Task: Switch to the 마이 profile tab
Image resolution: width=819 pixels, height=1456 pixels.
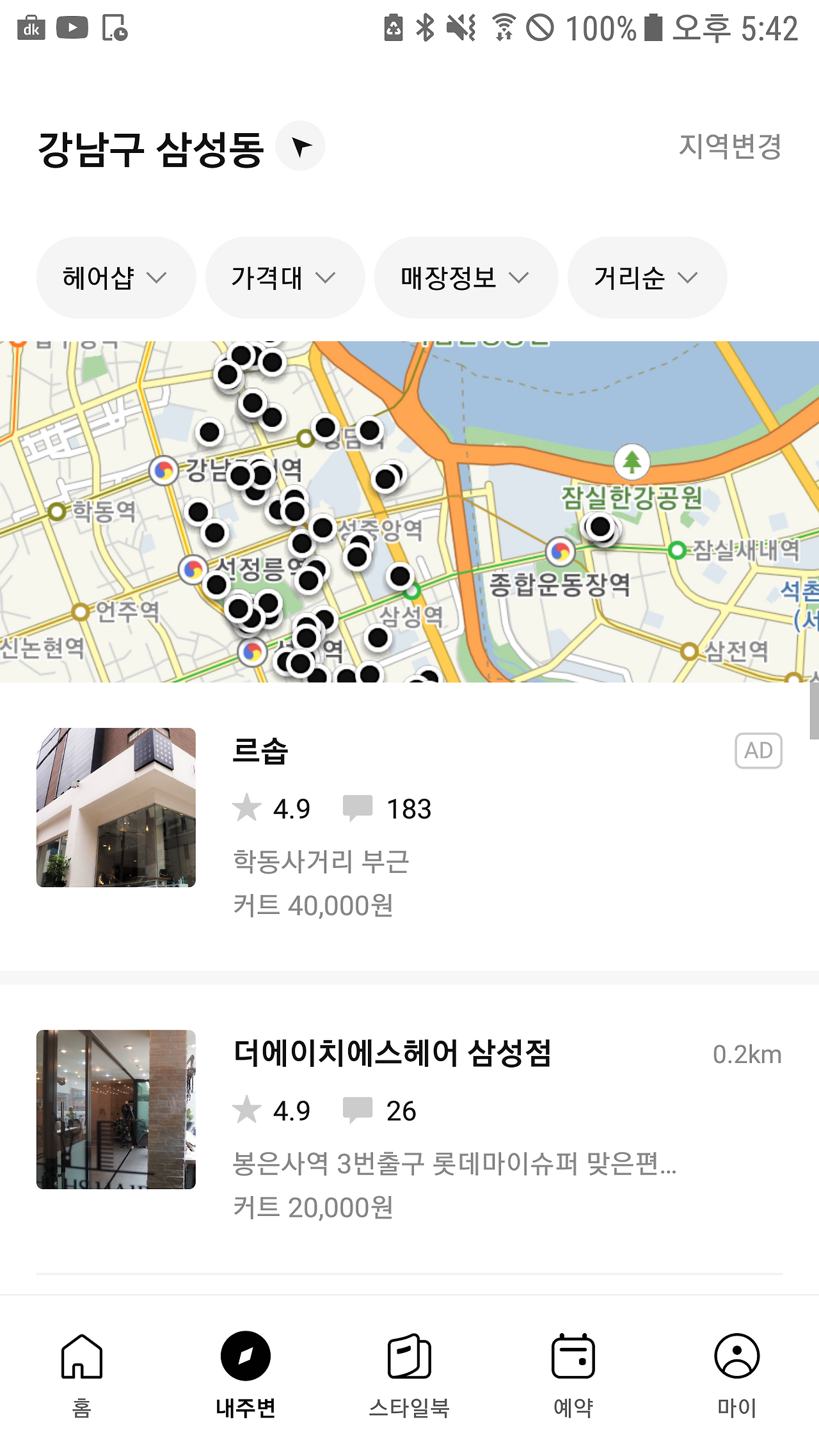Action: (737, 1370)
